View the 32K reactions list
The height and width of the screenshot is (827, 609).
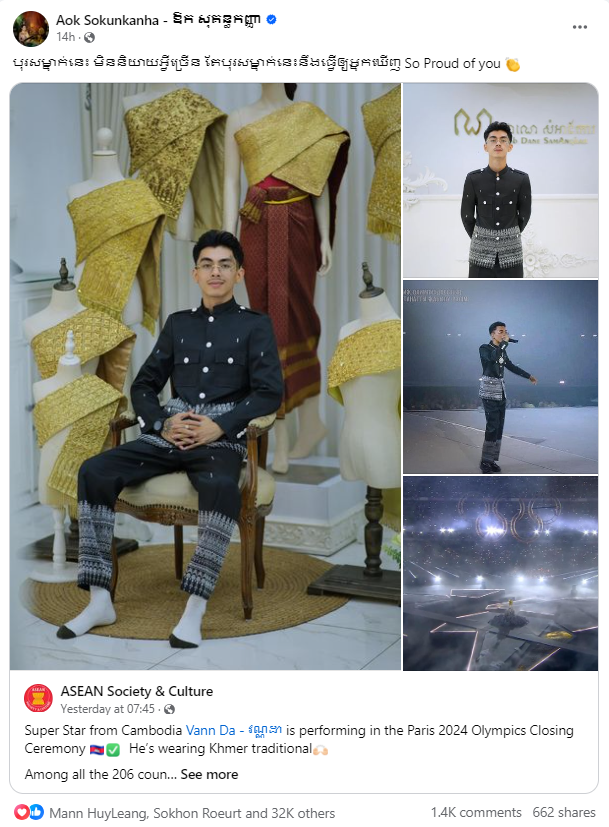[x=192, y=813]
